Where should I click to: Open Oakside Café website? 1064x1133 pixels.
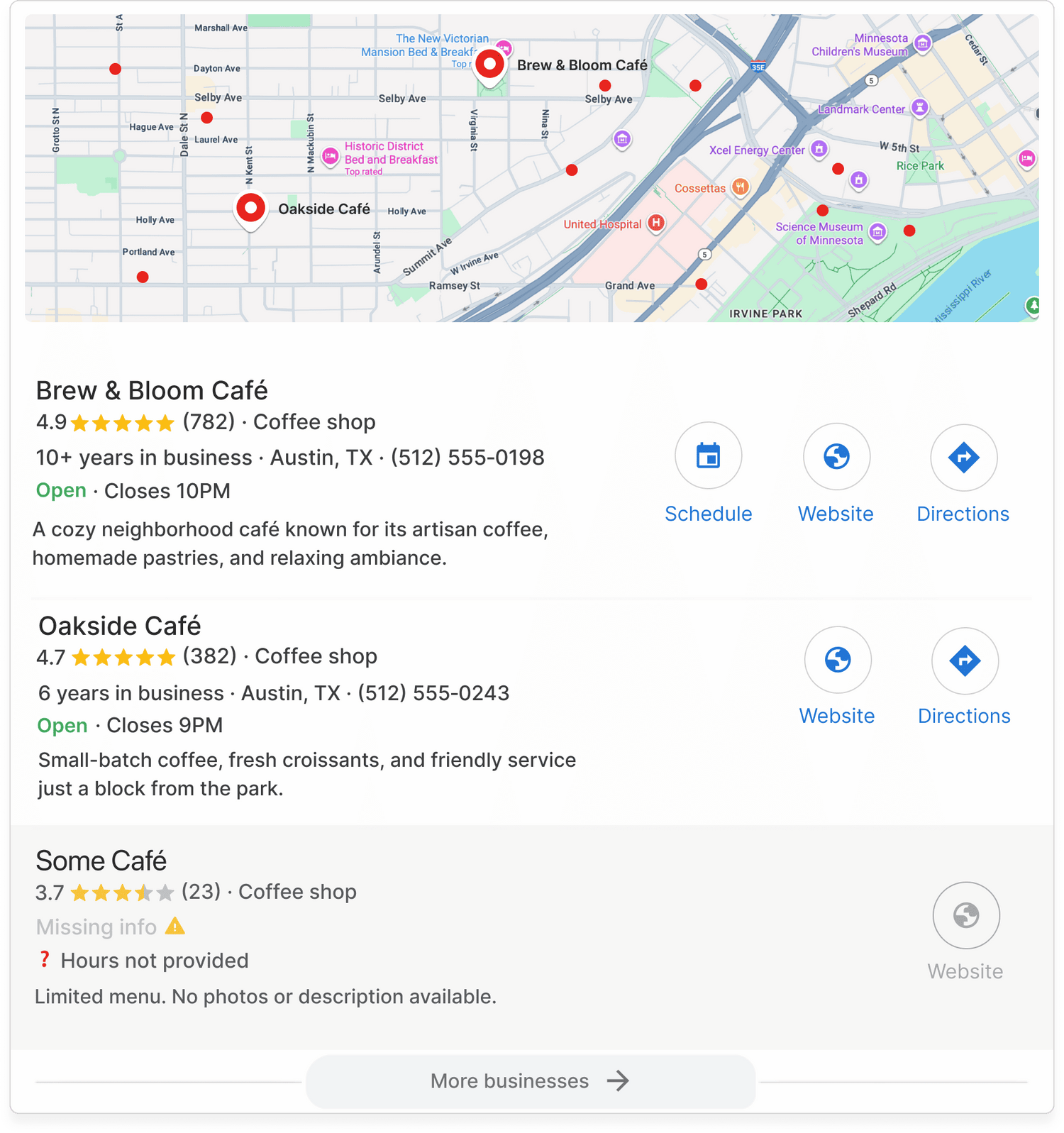[837, 660]
